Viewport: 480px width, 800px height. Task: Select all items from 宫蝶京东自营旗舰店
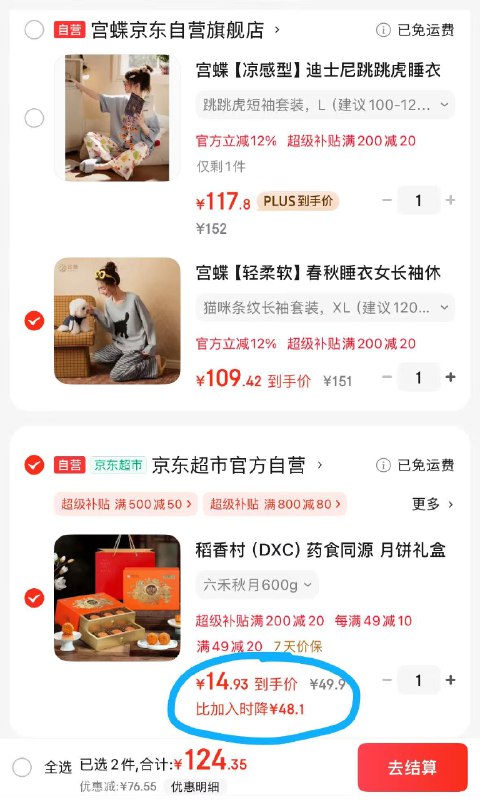34,30
